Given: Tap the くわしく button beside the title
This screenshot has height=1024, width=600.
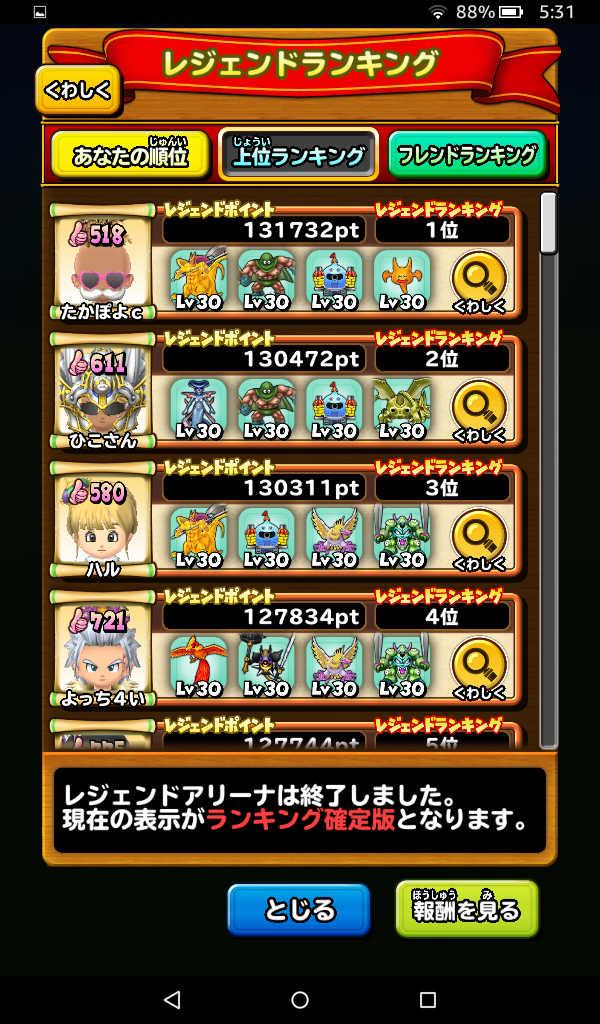Looking at the screenshot, I should (78, 90).
